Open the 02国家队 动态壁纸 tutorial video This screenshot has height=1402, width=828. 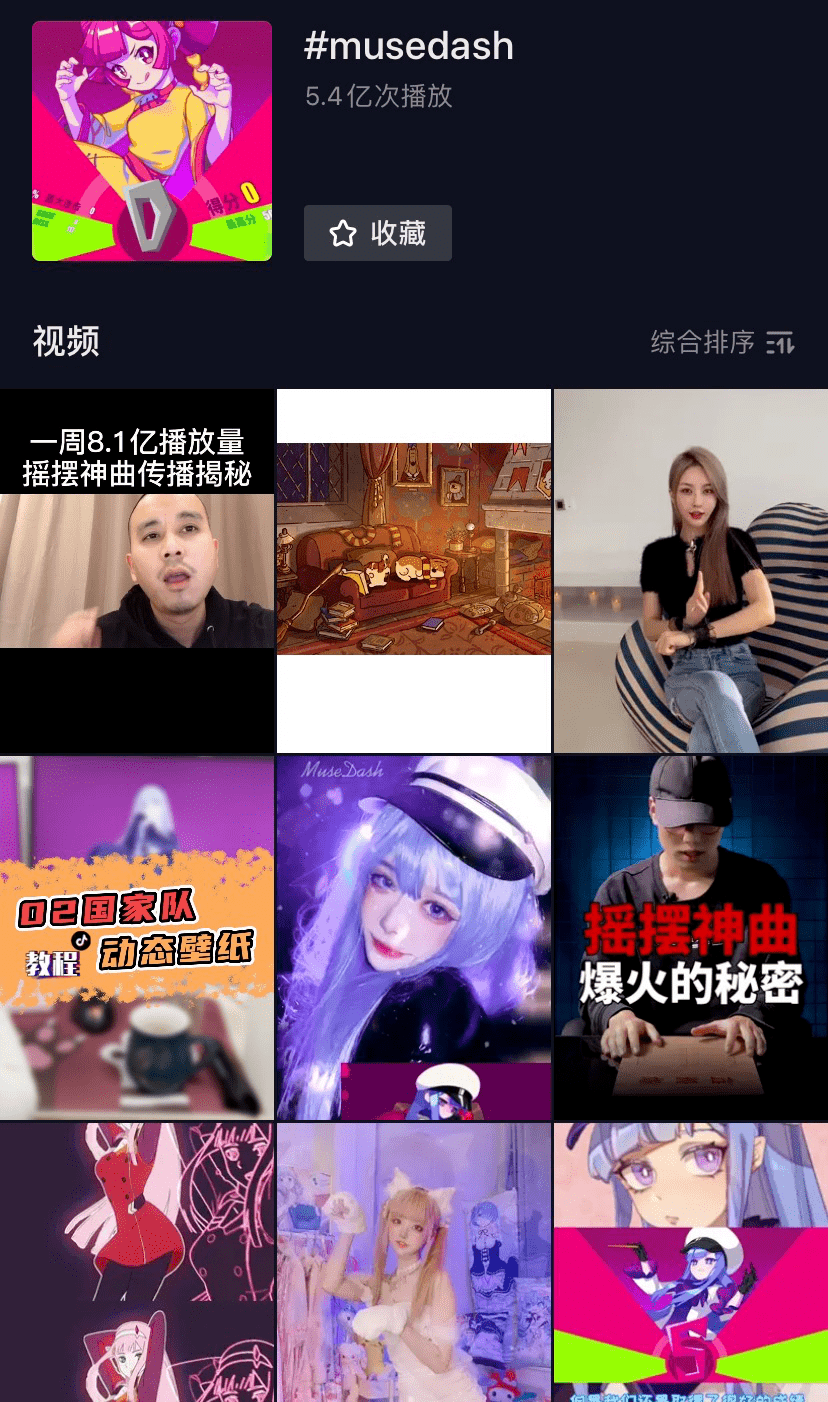137,937
